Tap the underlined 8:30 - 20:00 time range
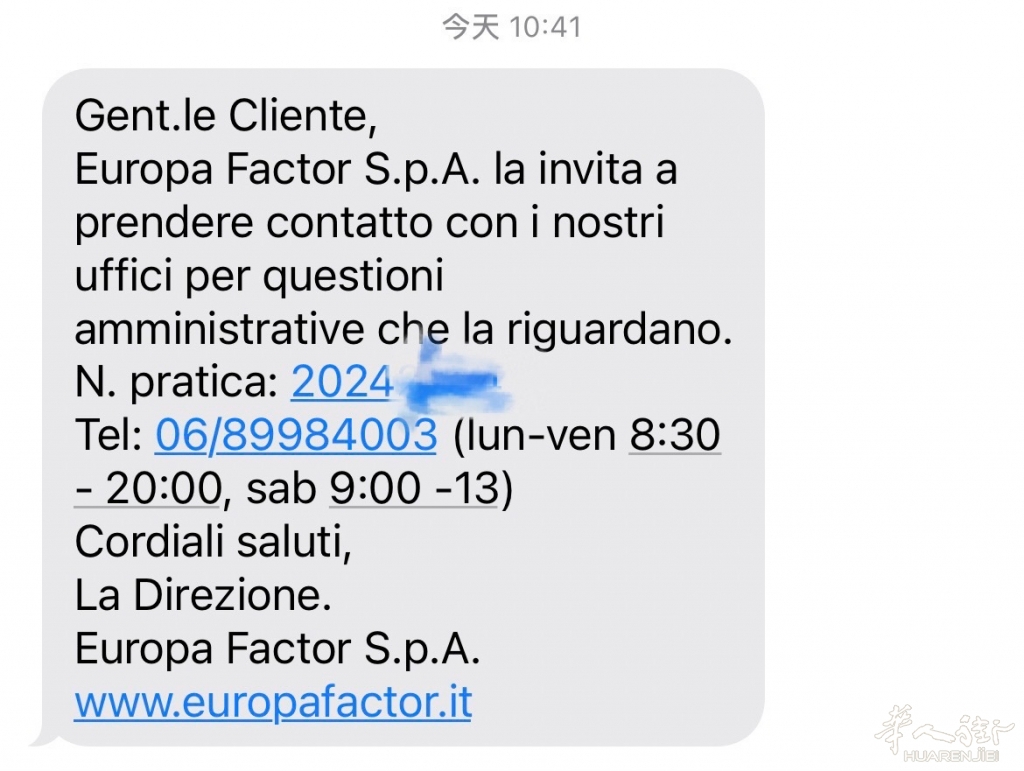This screenshot has width=1024, height=771. click(x=674, y=436)
